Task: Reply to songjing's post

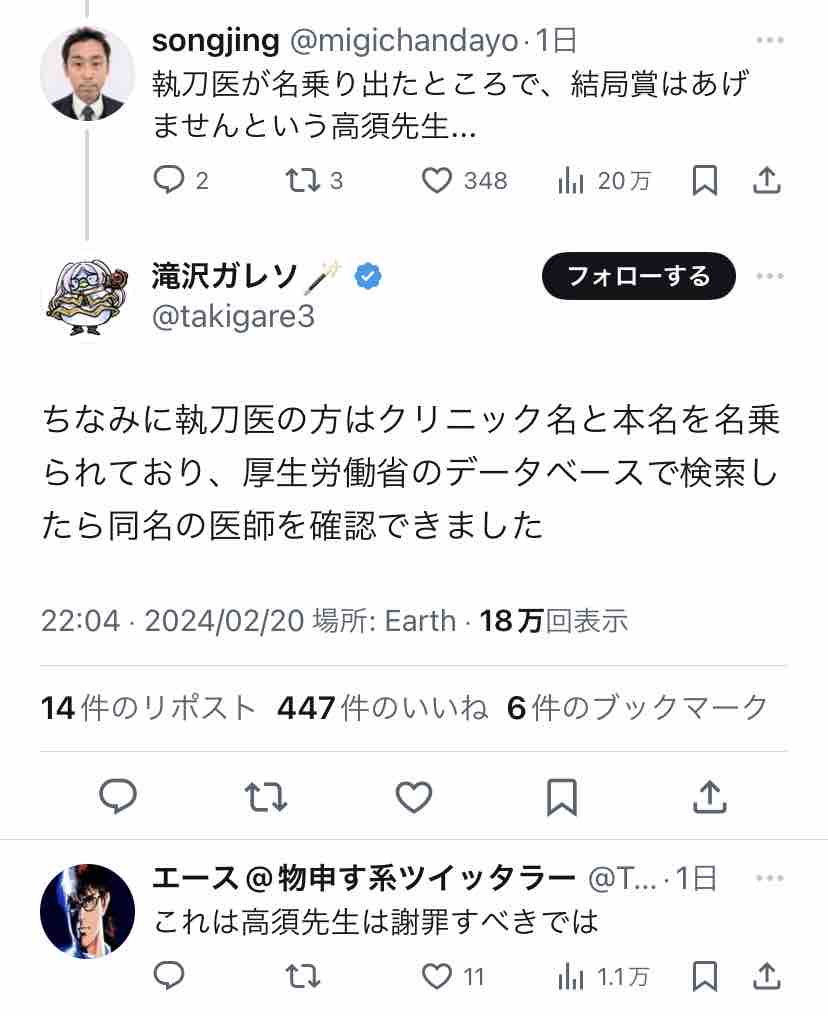Action: tap(169, 180)
